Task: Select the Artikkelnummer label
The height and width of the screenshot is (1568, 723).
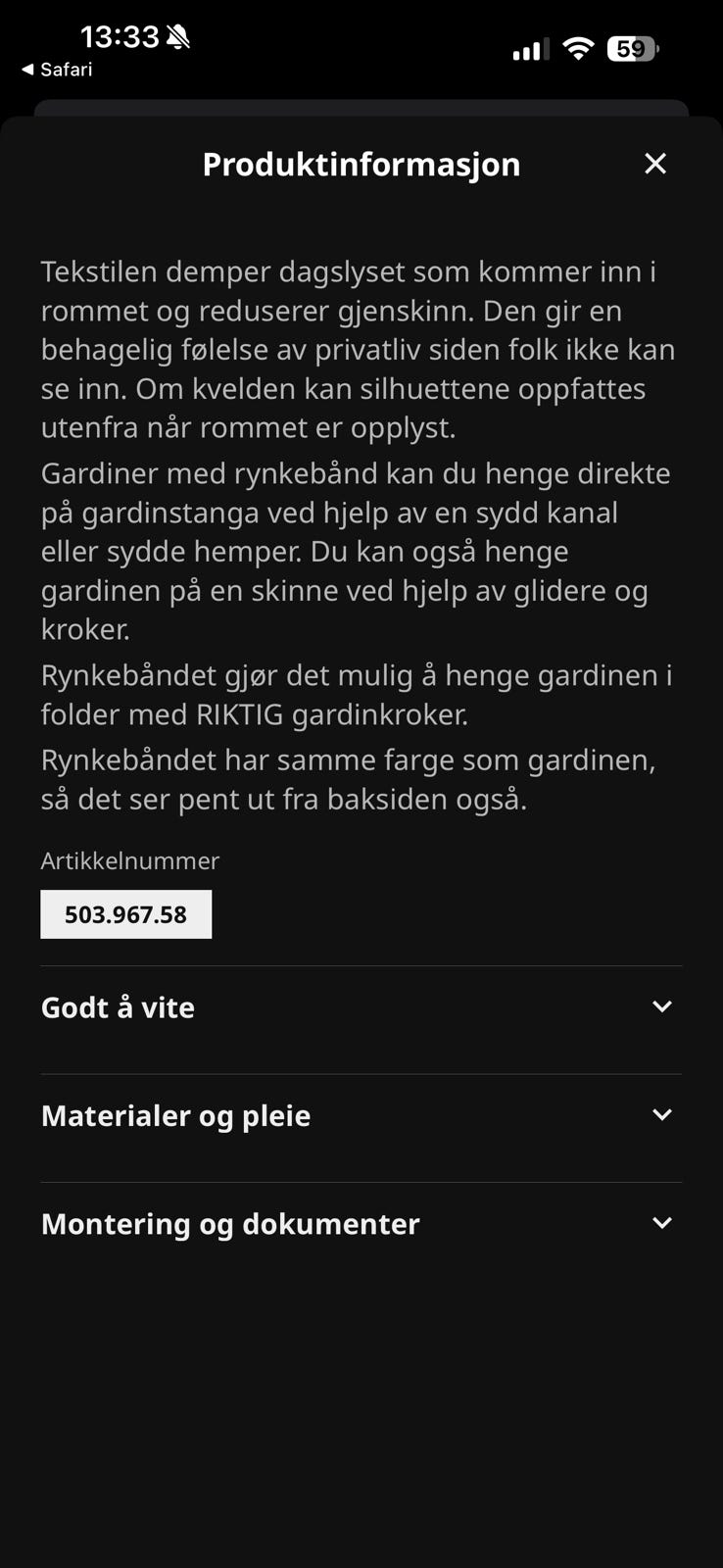Action: click(129, 860)
